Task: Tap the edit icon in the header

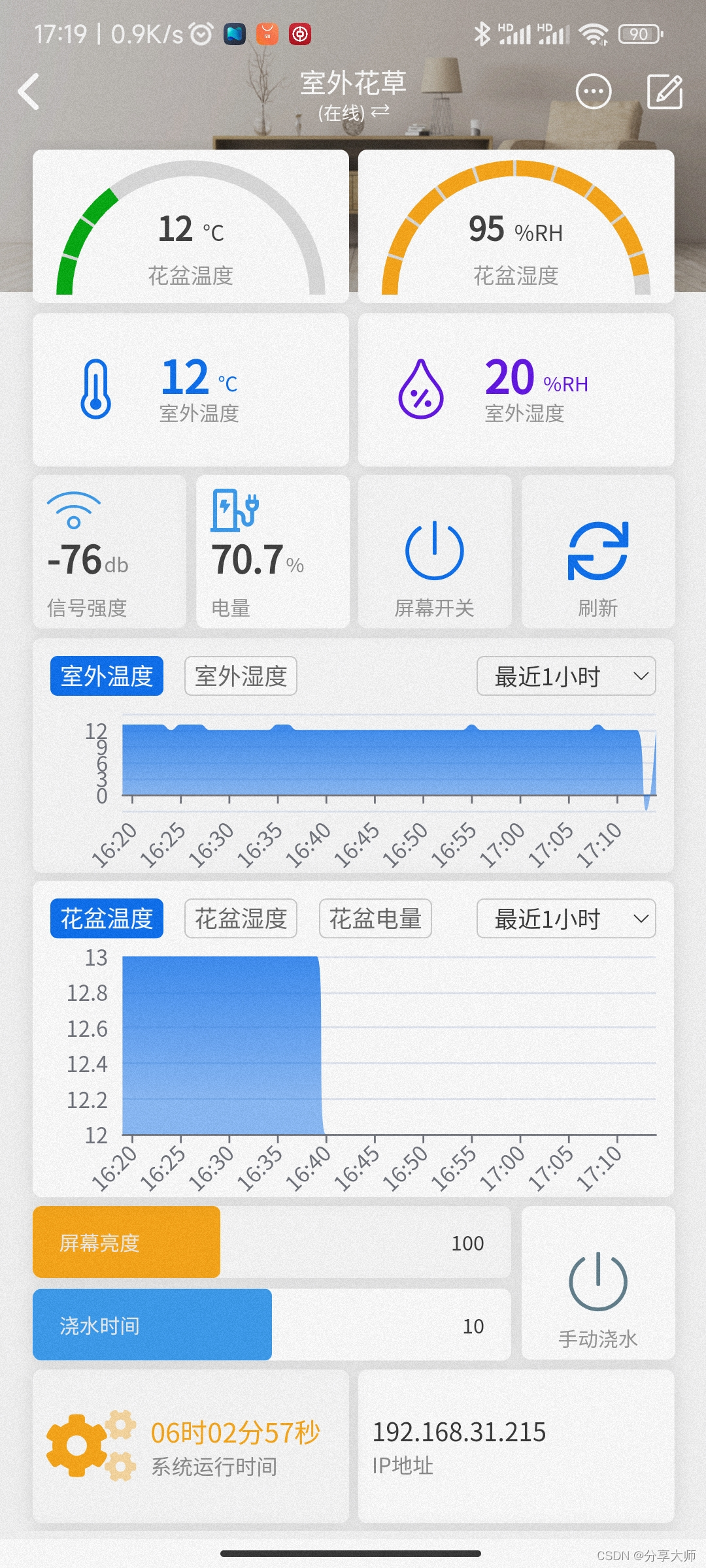Action: pyautogui.click(x=665, y=91)
